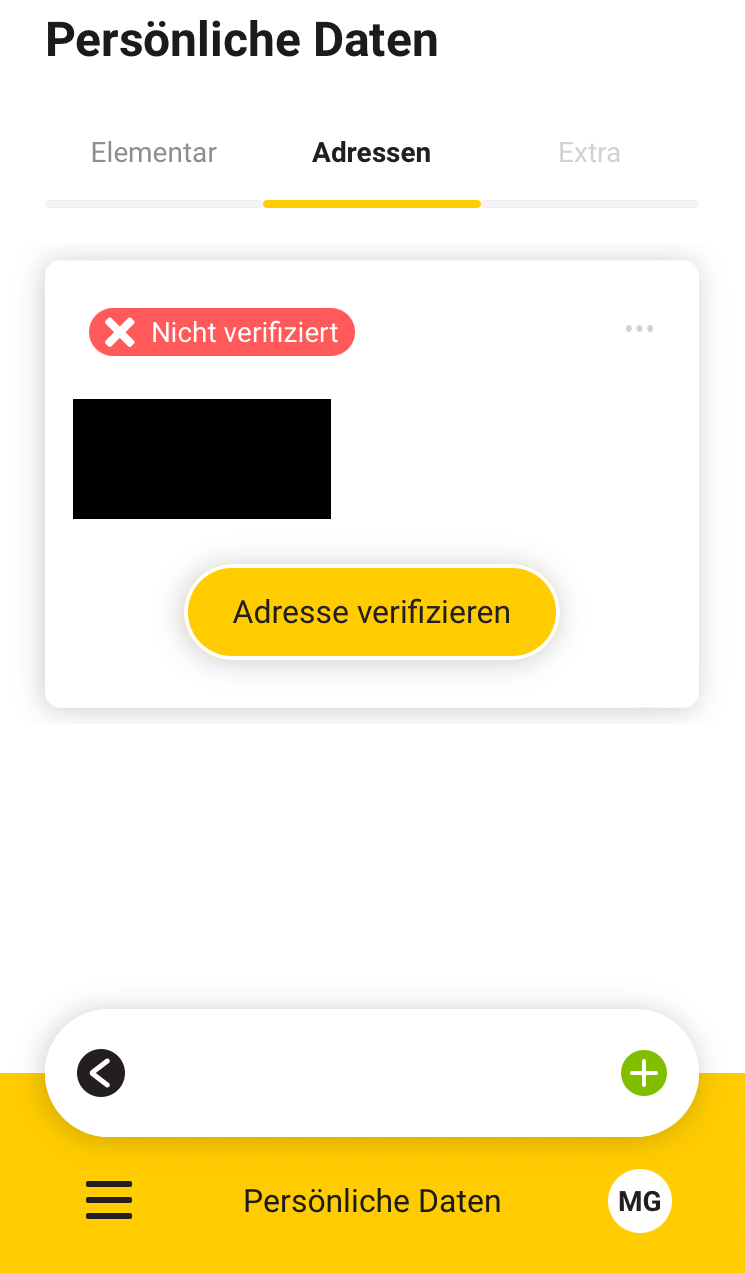Add a new address with the green plus

[x=643, y=1074]
